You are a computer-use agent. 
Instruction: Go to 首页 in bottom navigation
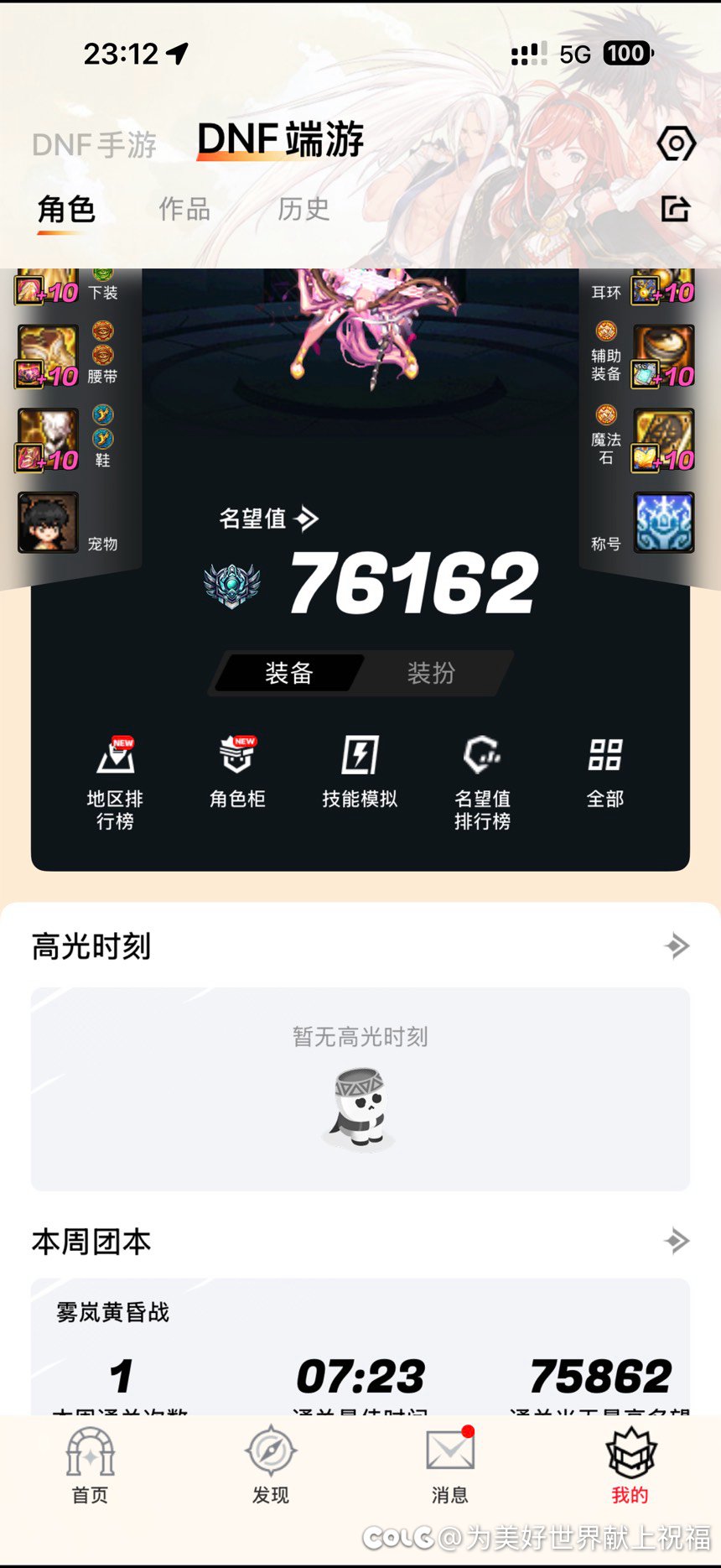pos(91,1466)
